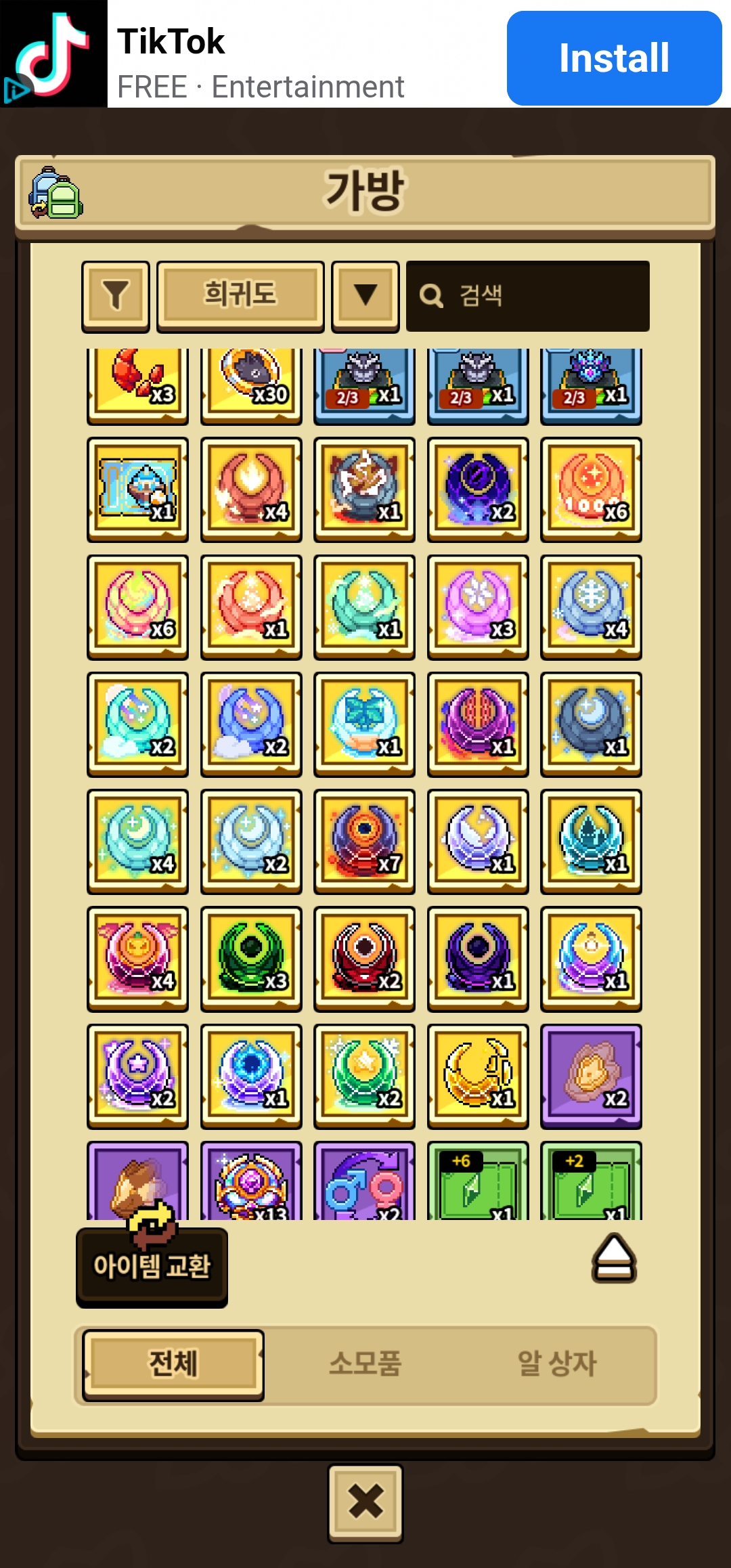Expand the sort order dropdown arrow
Screen dimensions: 731x1568
click(x=365, y=295)
